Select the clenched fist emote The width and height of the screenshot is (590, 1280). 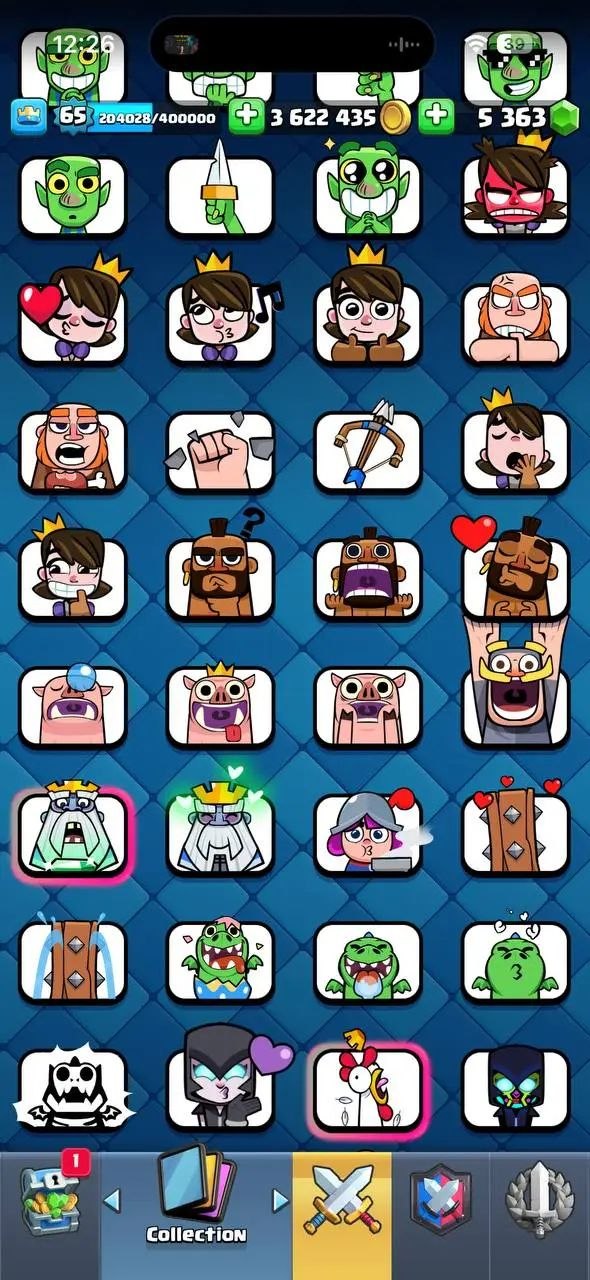[220, 453]
